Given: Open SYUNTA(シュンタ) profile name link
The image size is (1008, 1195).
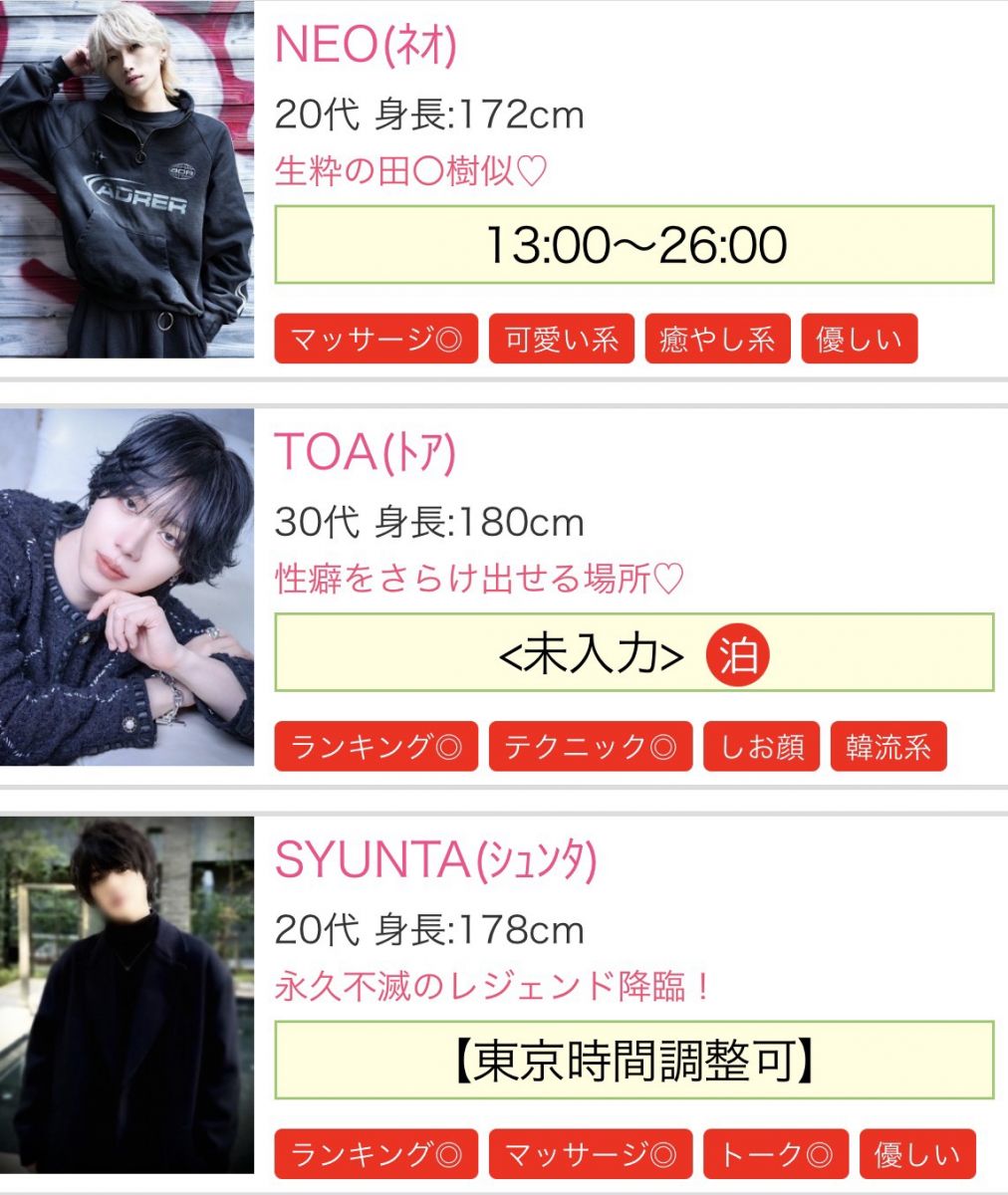Looking at the screenshot, I should click(435, 860).
